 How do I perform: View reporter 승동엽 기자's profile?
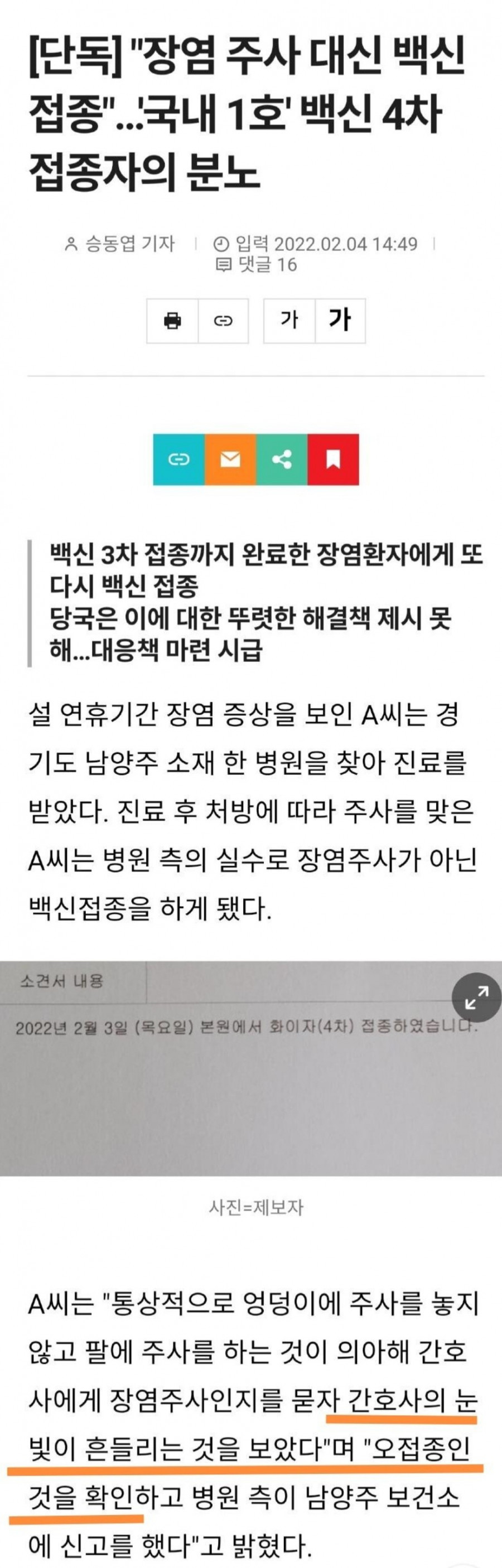click(x=119, y=244)
